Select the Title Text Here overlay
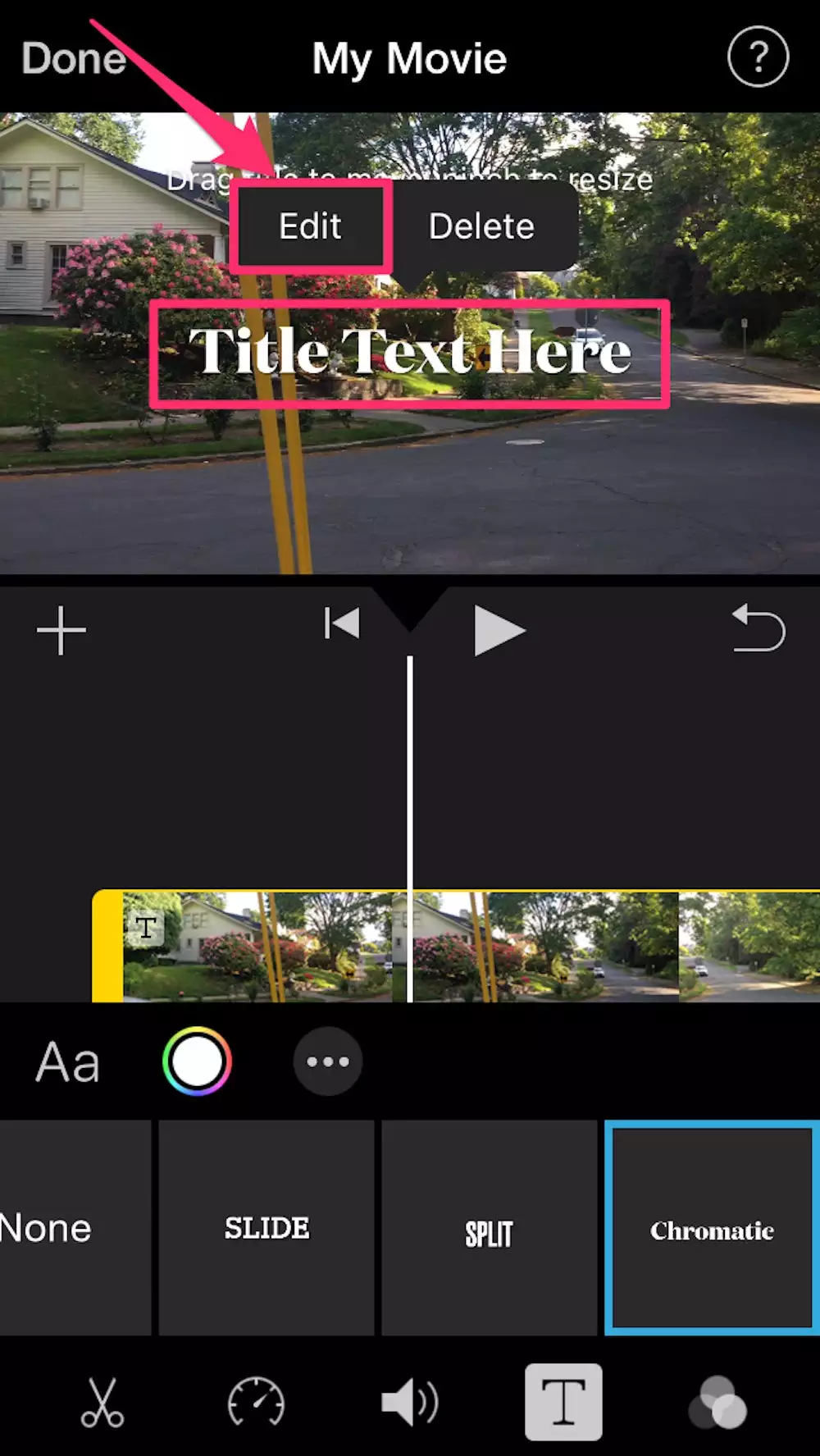Viewport: 820px width, 1456px height. (409, 353)
